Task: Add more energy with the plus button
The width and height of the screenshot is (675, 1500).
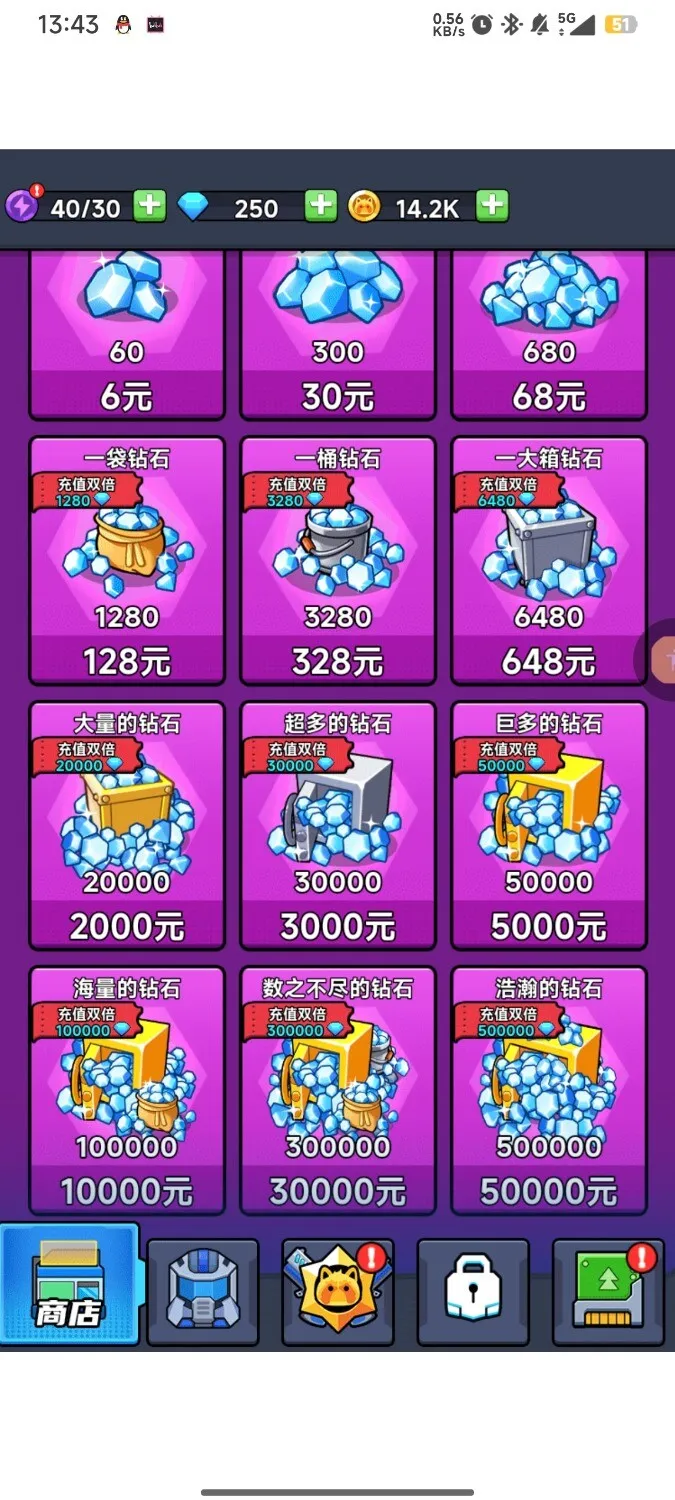Action: pyautogui.click(x=149, y=206)
